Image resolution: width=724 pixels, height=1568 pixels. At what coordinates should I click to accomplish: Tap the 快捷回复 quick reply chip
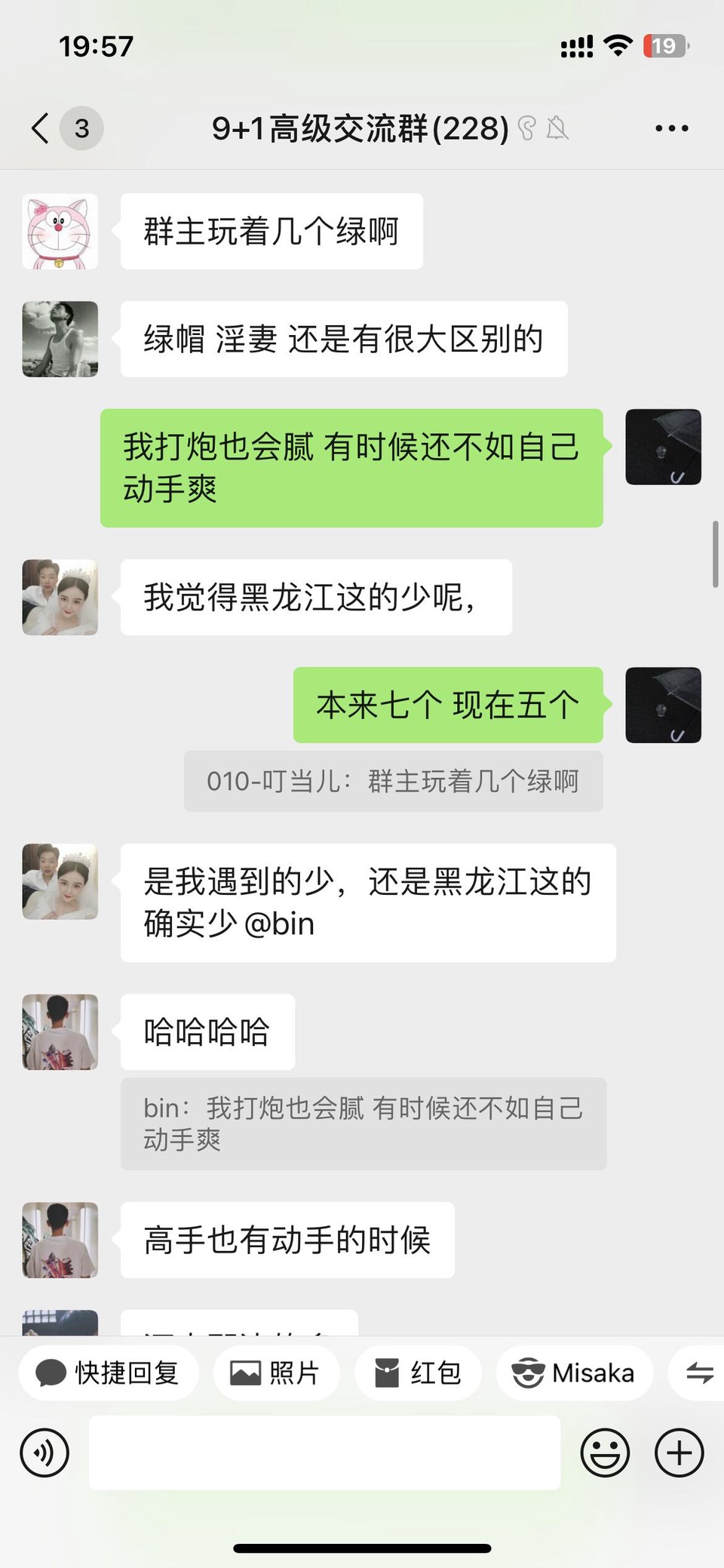click(x=109, y=1373)
